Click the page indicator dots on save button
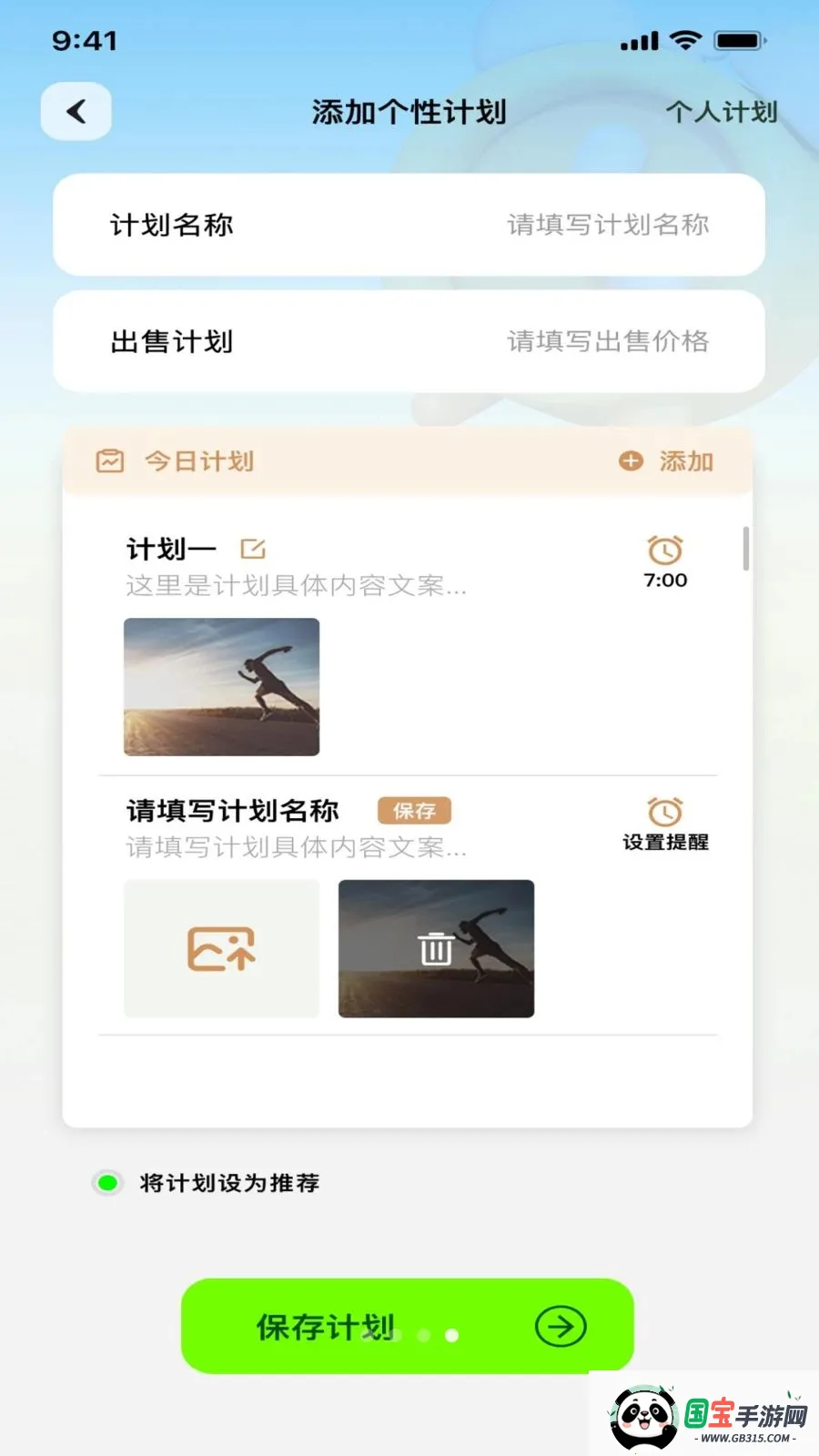This screenshot has width=819, height=1456. click(423, 1335)
